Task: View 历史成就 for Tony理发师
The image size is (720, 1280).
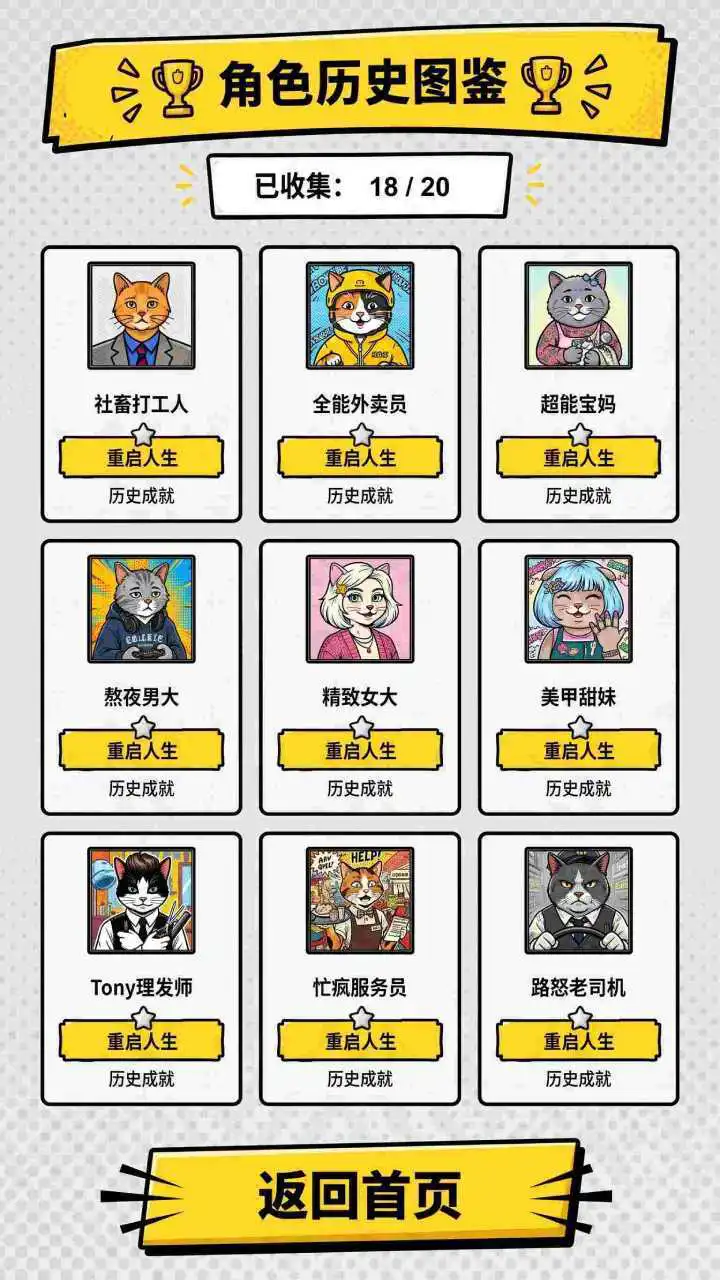Action: point(141,1079)
